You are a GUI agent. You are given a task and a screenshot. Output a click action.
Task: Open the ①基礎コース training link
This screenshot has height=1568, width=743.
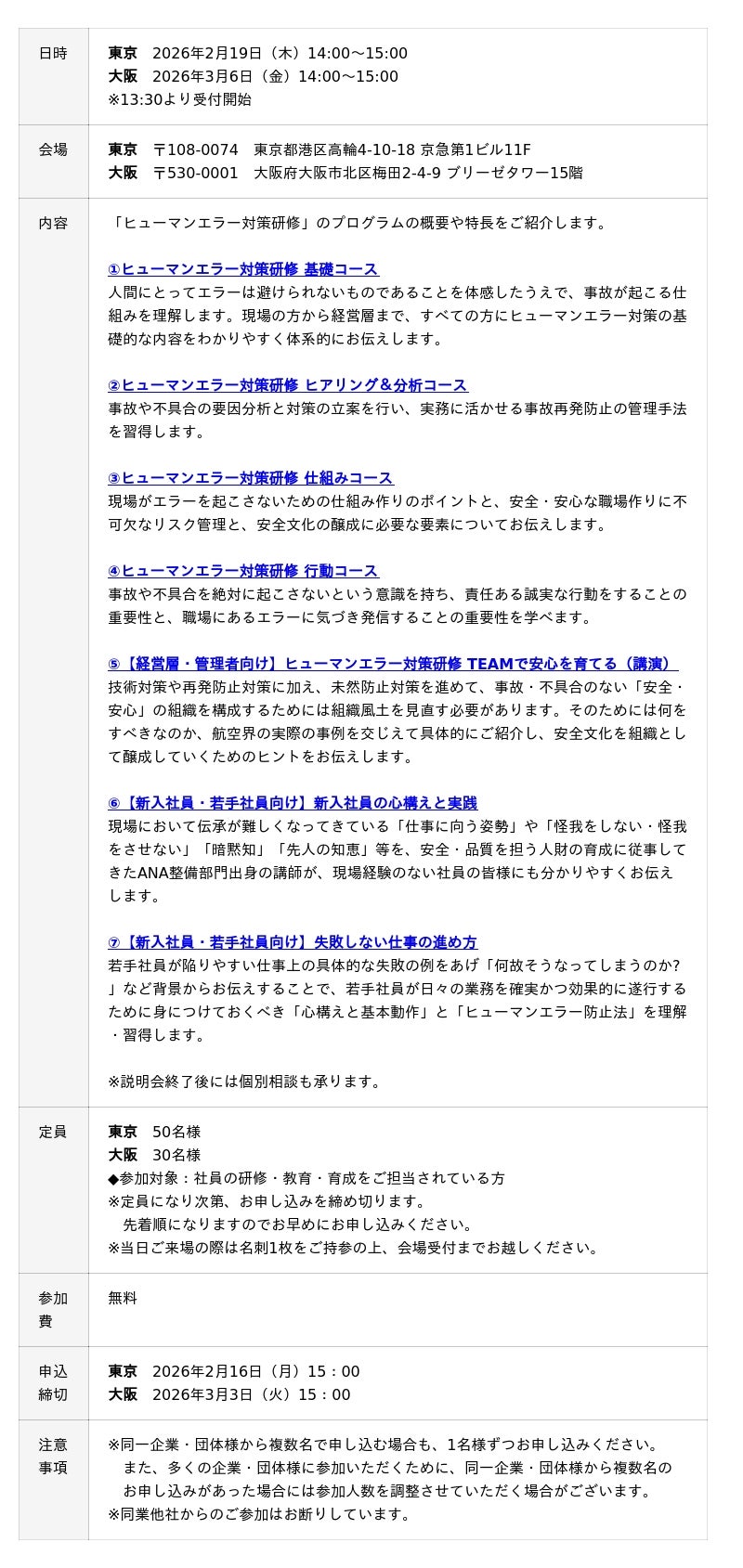[x=243, y=269]
